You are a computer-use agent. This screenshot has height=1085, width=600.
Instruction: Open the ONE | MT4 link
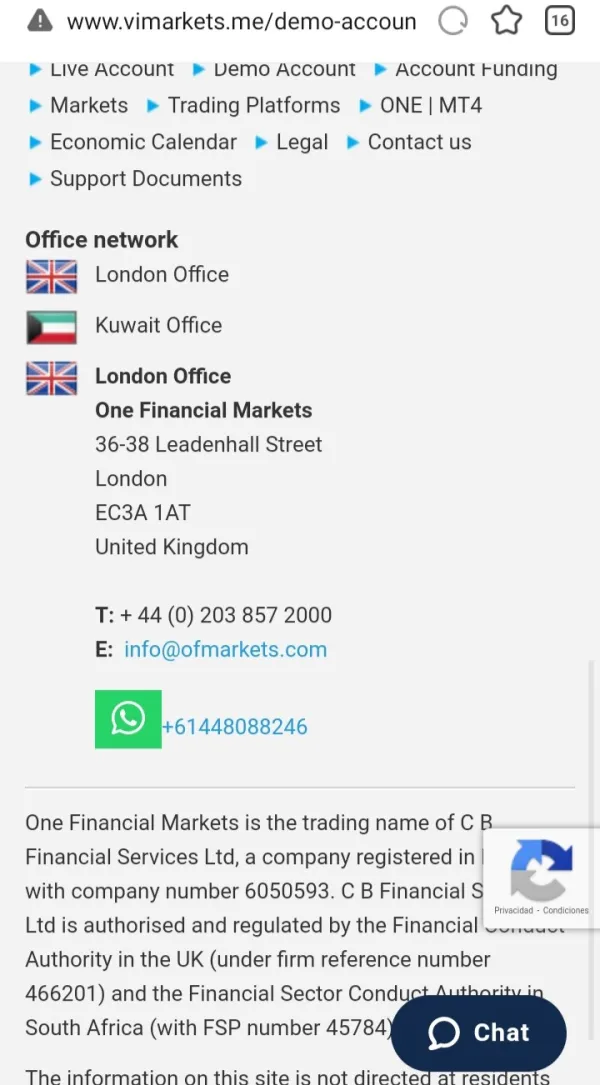431,105
